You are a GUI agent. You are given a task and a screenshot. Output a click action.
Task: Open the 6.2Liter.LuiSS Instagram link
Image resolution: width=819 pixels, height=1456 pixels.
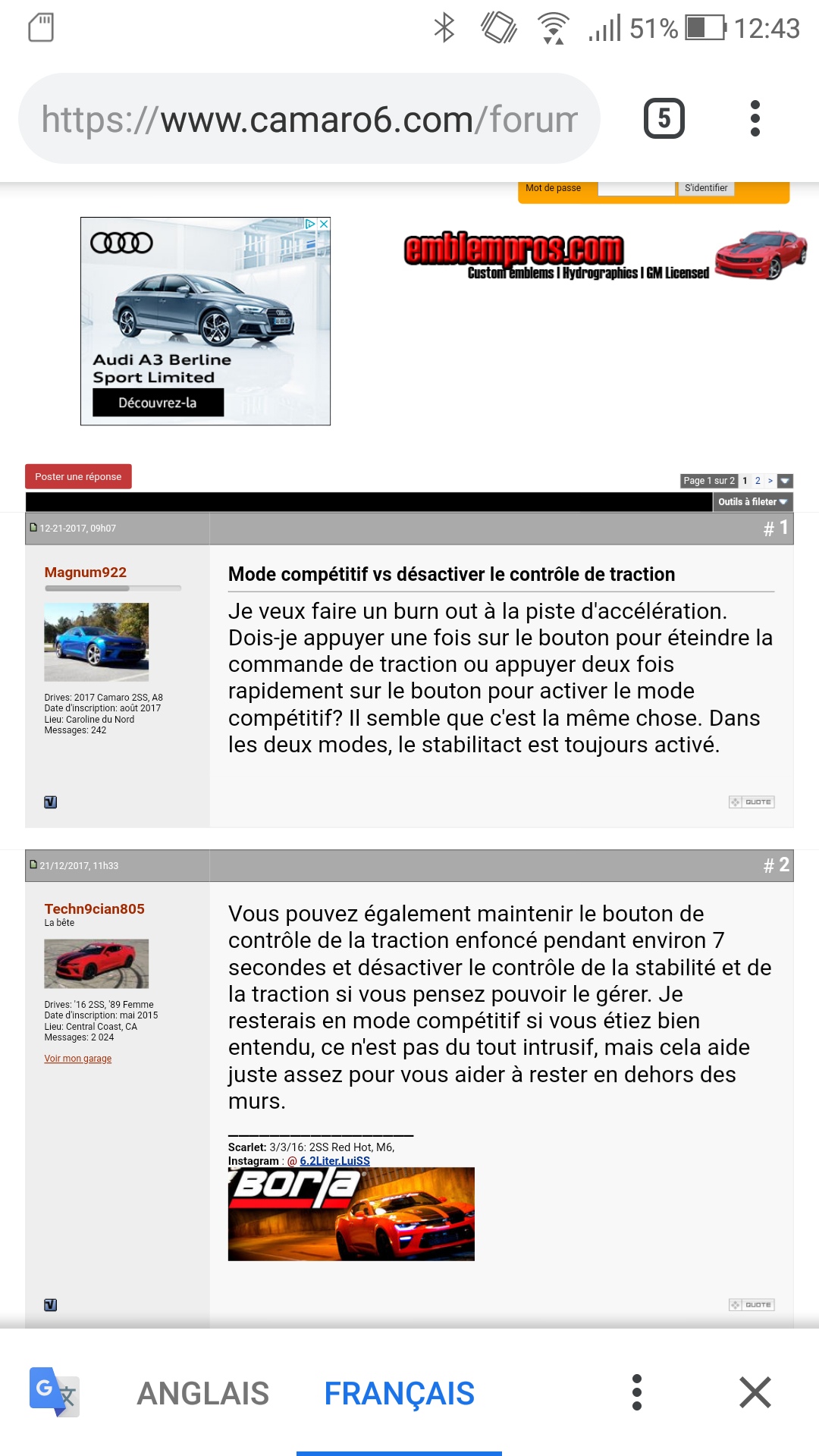334,1161
